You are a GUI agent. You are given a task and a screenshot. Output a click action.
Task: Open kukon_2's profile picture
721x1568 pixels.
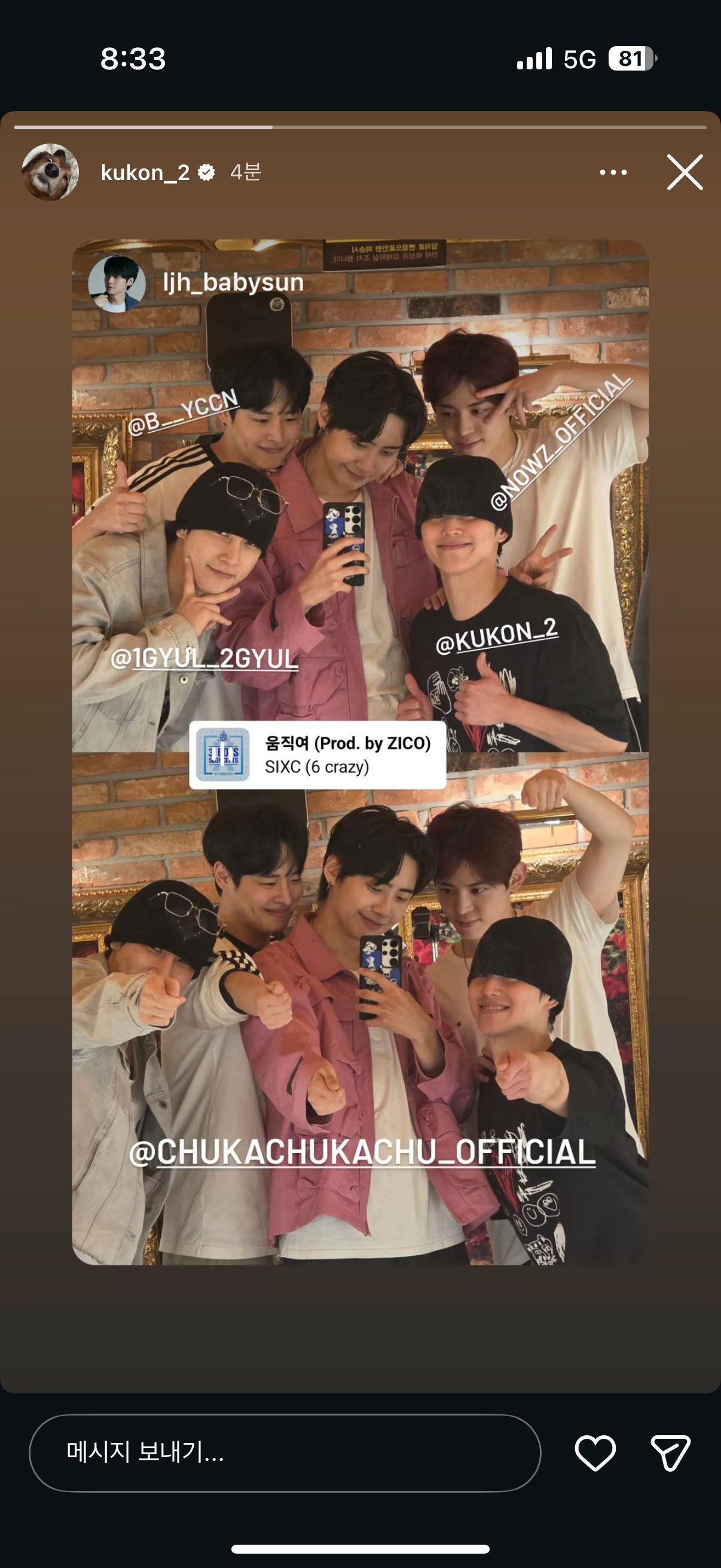50,172
